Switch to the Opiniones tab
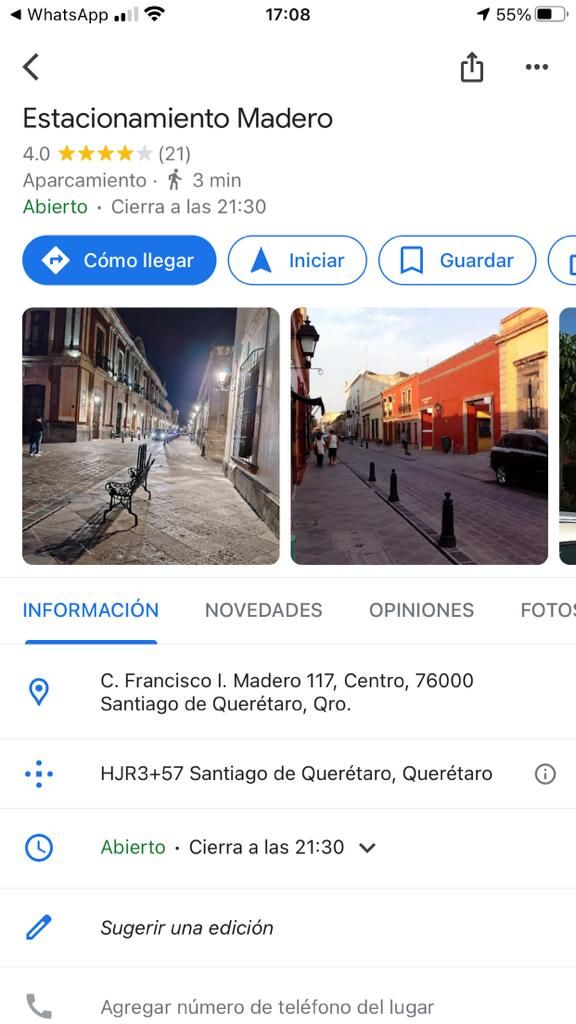The image size is (576, 1024). (x=421, y=610)
